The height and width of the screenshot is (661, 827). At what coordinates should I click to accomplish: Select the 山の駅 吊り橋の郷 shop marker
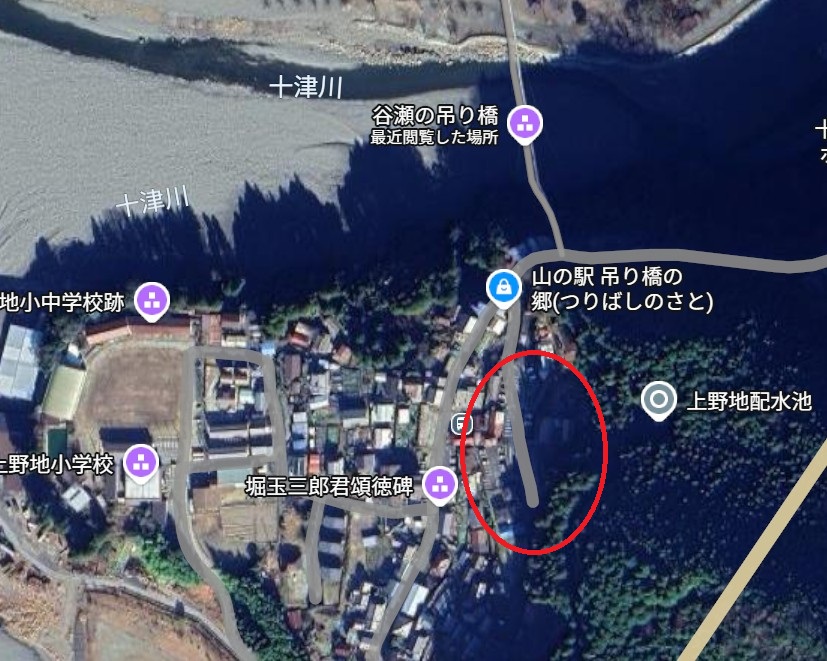pos(503,288)
